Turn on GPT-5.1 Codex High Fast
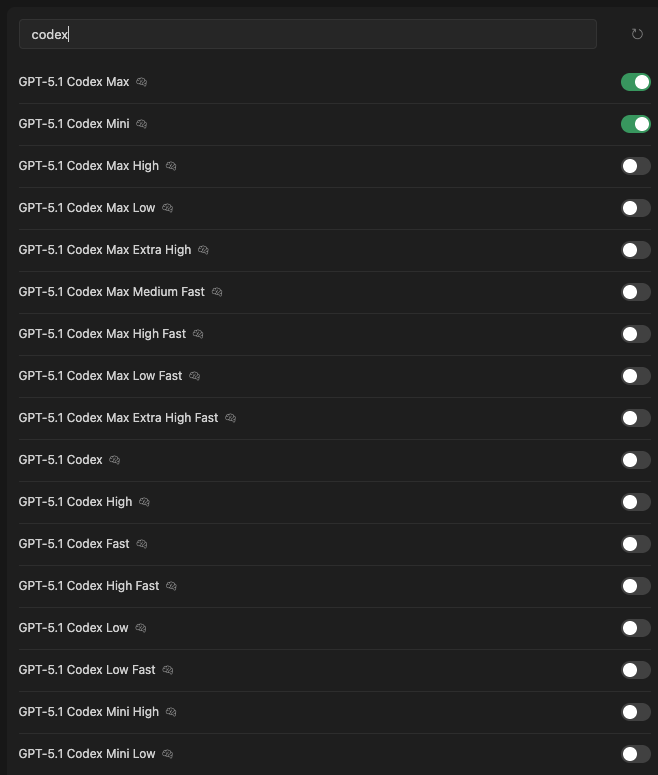This screenshot has height=775, width=658. tap(635, 586)
